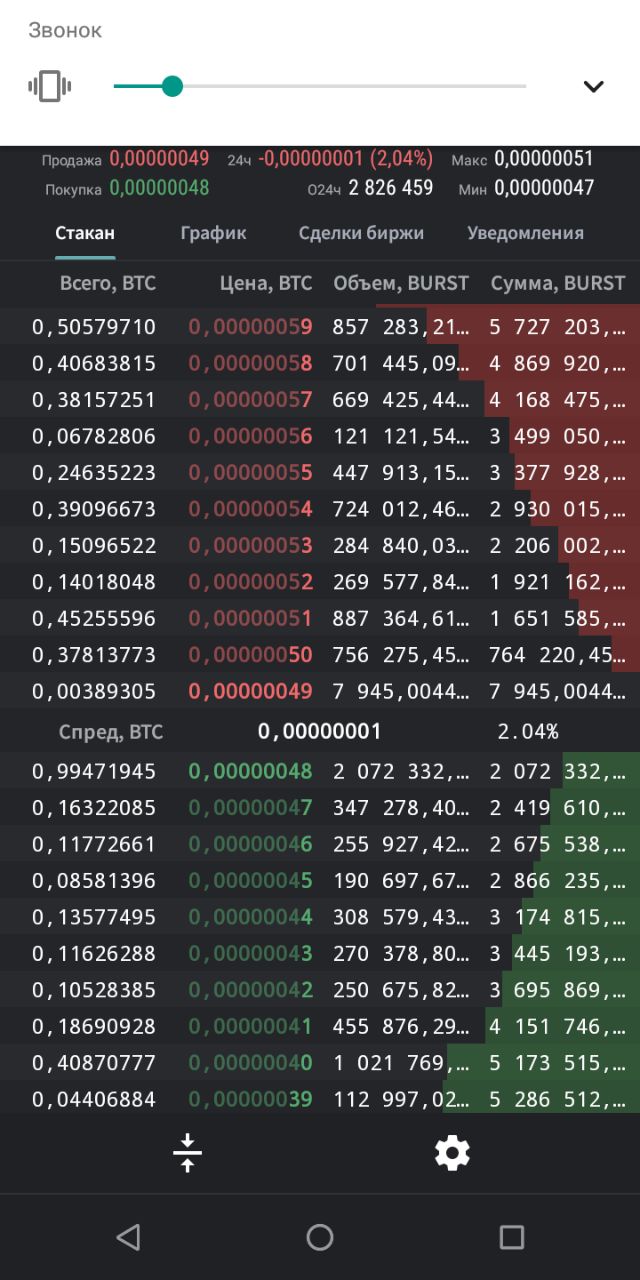640x1280 pixels.
Task: Open the settings gear icon
Action: [452, 1153]
